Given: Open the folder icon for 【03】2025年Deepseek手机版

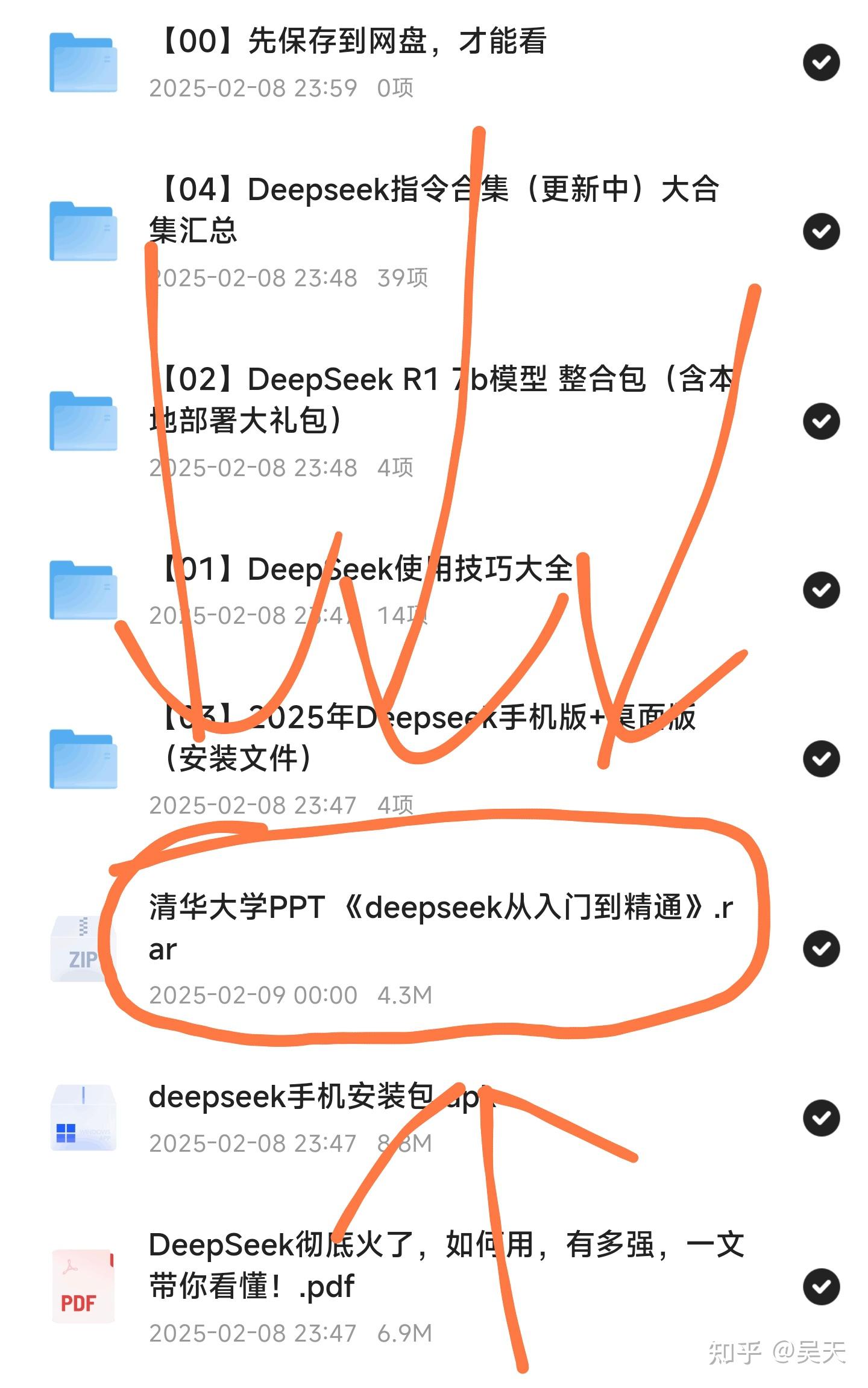Looking at the screenshot, I should (x=84, y=759).
